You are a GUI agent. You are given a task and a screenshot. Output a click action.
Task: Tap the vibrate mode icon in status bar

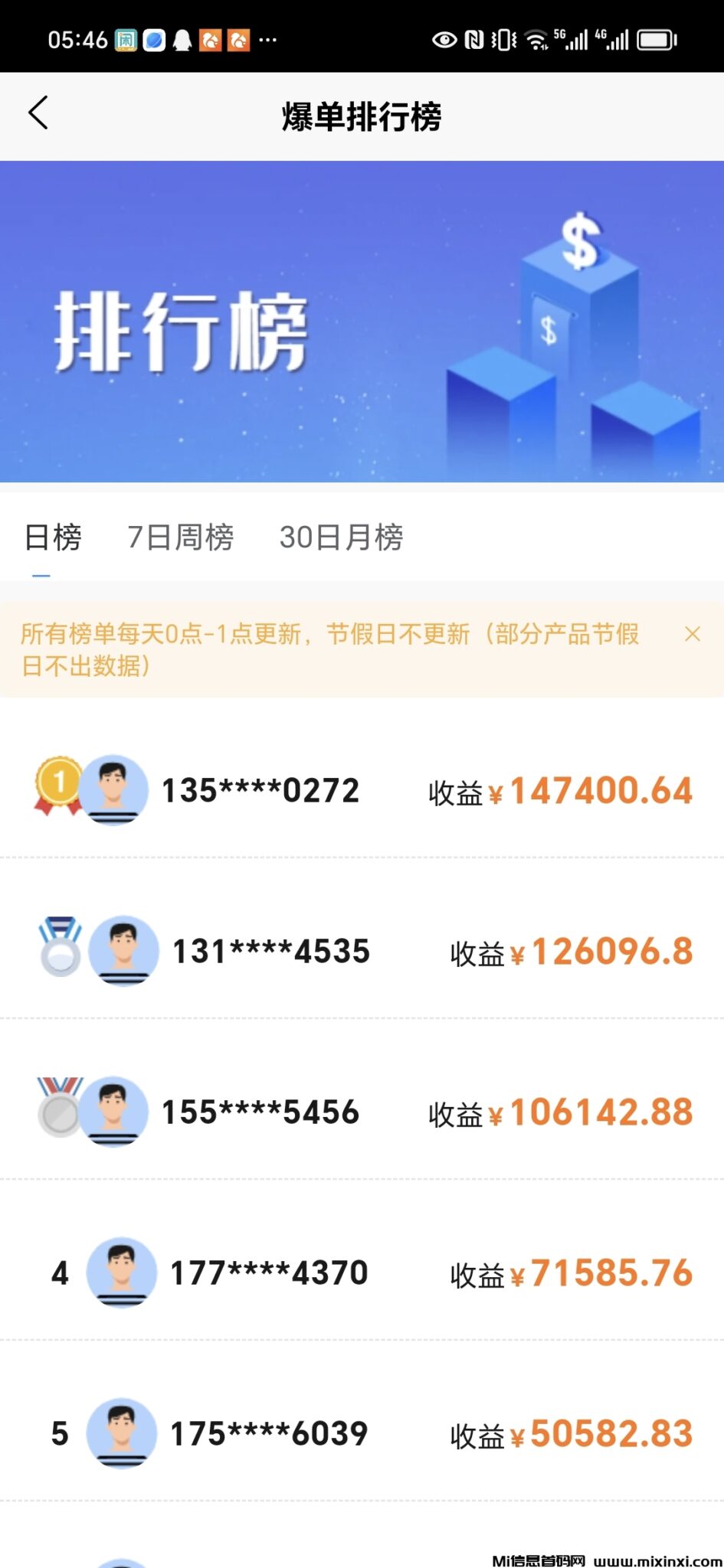[x=505, y=40]
